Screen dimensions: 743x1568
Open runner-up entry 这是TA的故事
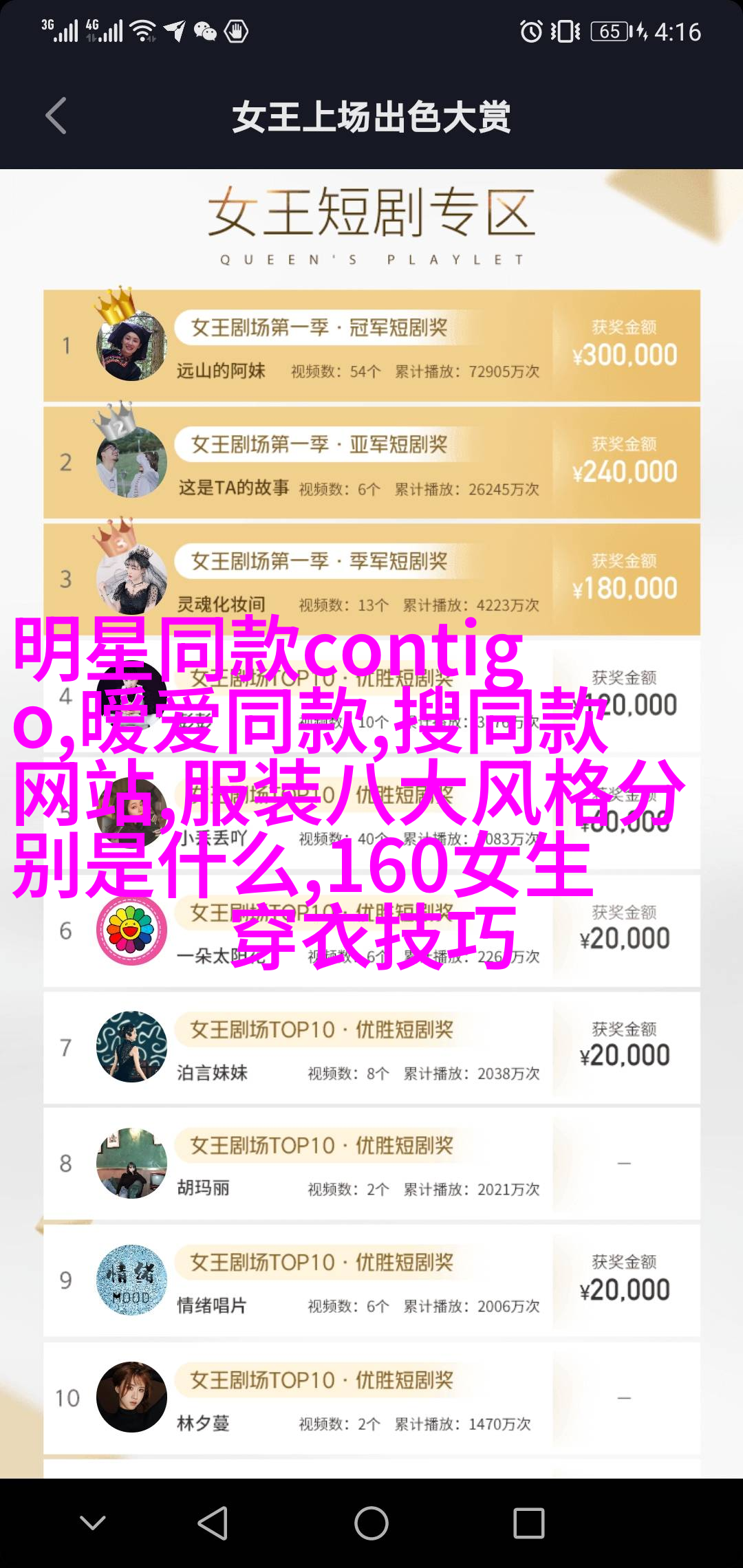pyautogui.click(x=371, y=463)
